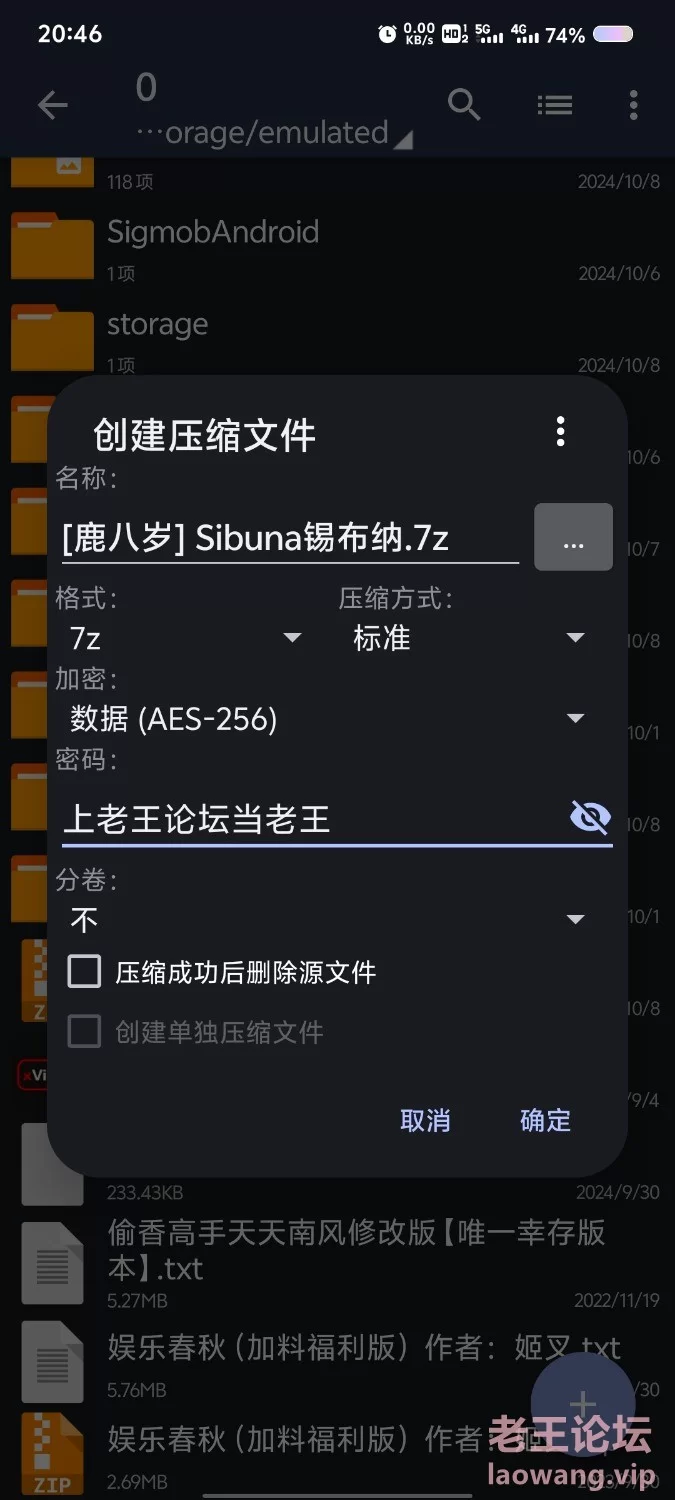Image resolution: width=675 pixels, height=1500 pixels.
Task: Confirm with the 确定 button
Action: coord(546,1120)
